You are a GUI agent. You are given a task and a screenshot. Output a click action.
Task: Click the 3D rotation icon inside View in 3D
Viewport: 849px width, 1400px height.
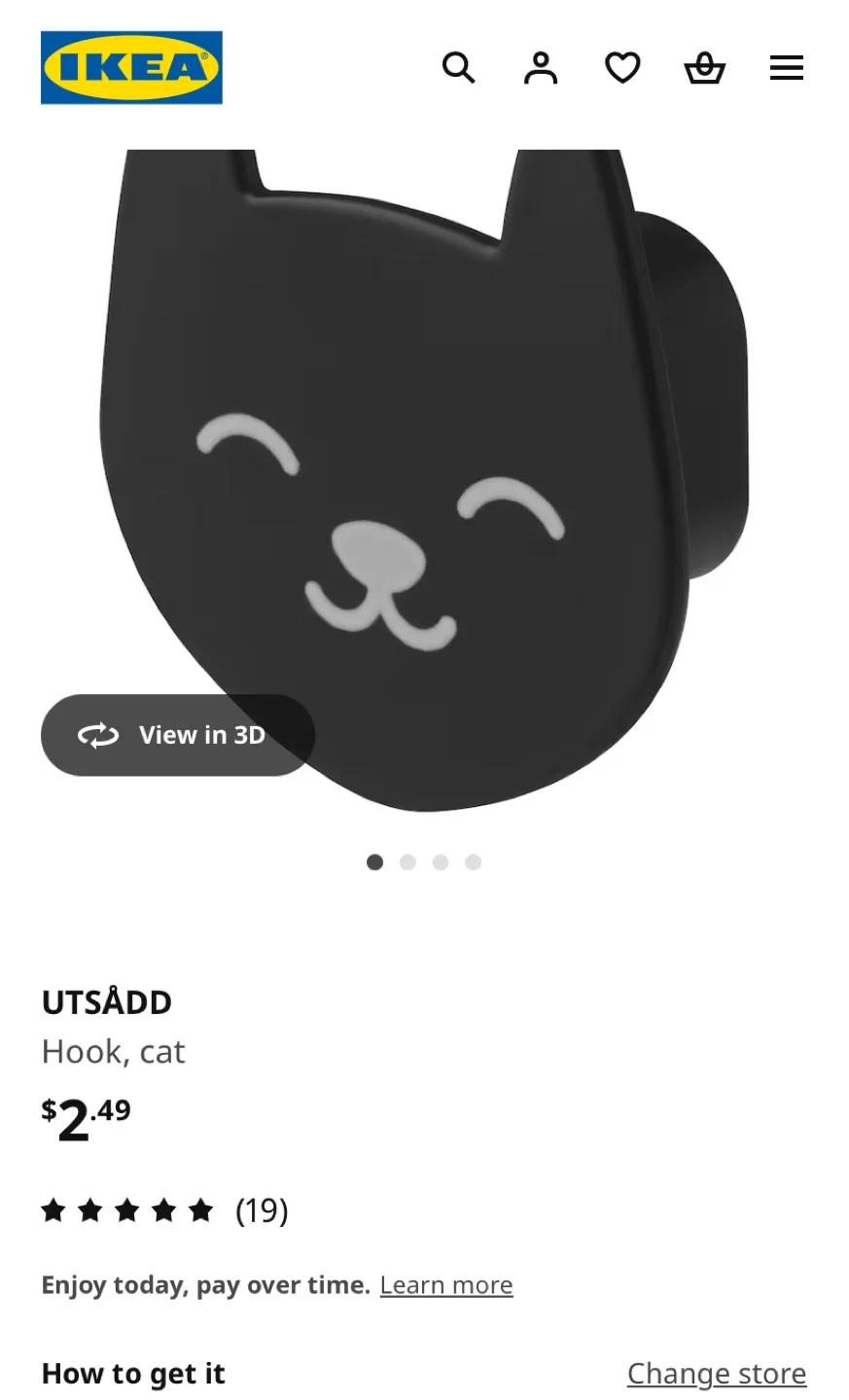tap(96, 735)
